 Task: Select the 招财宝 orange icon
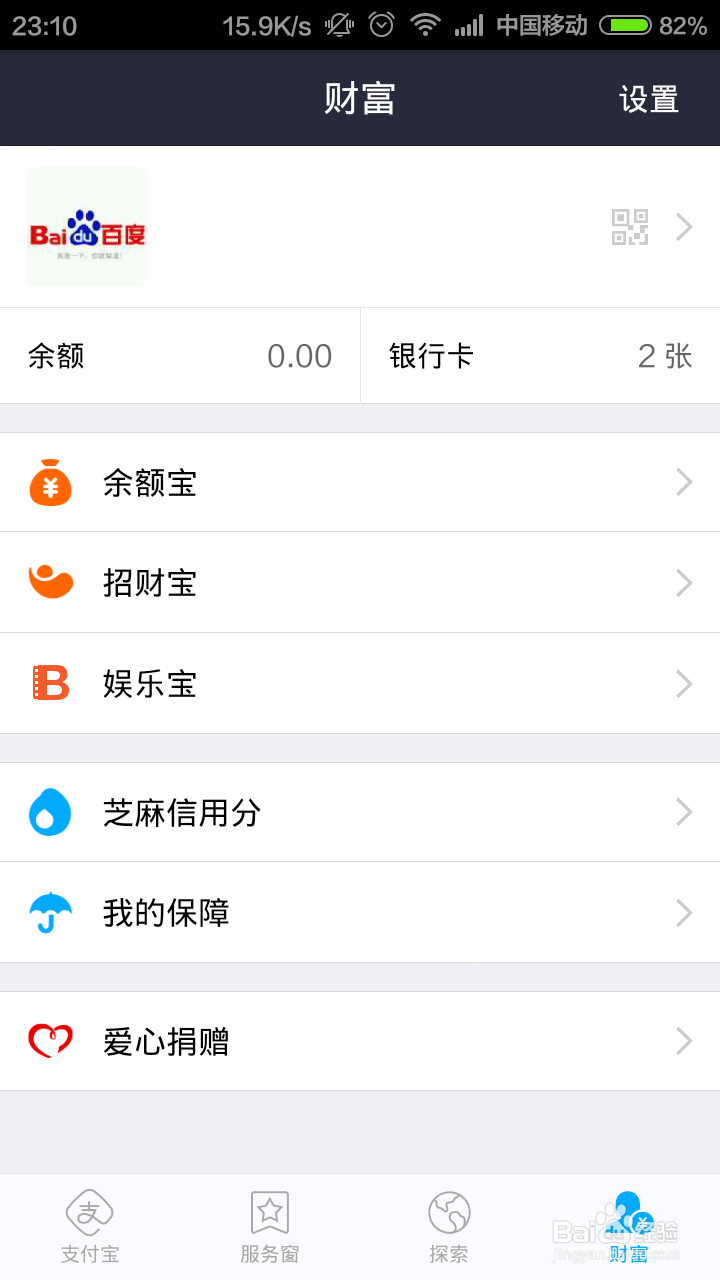tap(50, 583)
